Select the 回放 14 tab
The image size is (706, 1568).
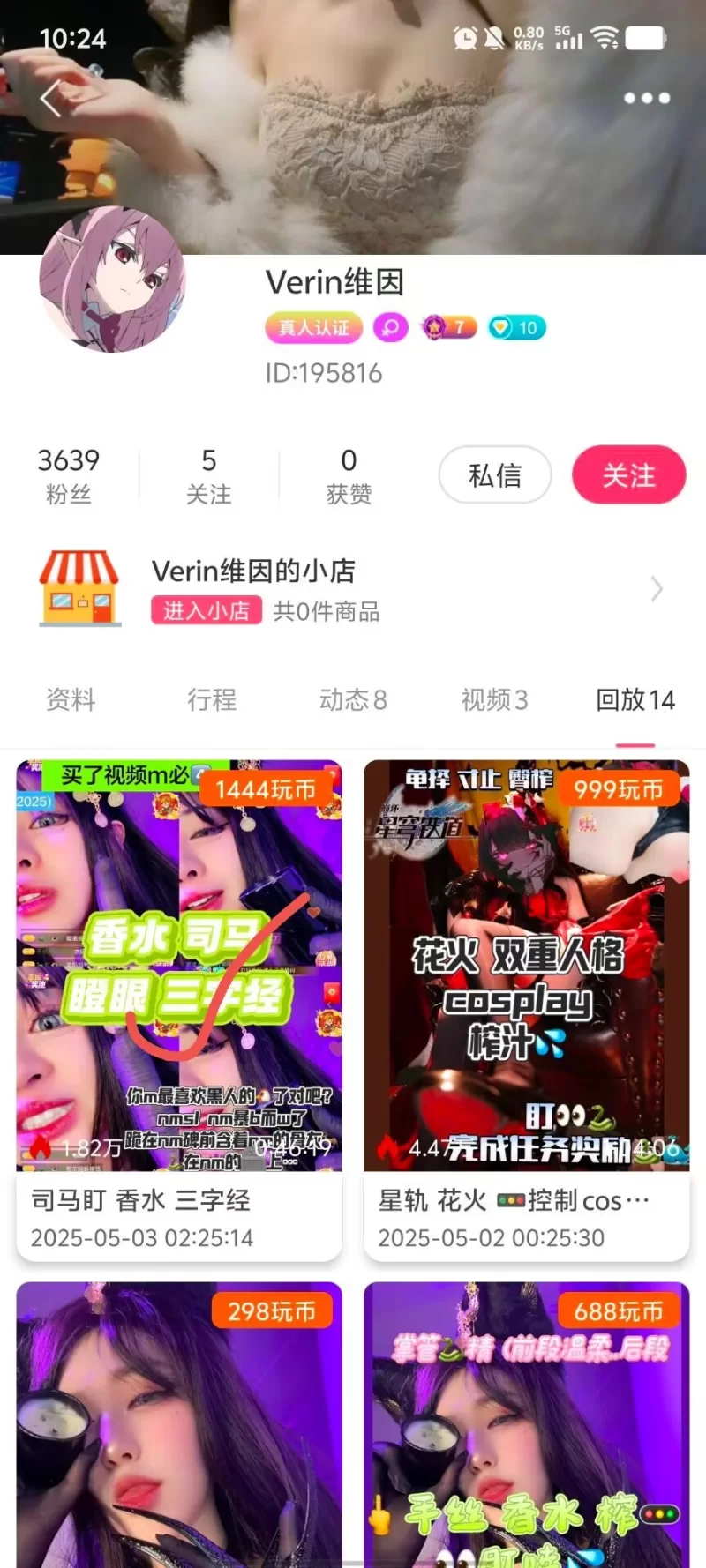(x=635, y=700)
